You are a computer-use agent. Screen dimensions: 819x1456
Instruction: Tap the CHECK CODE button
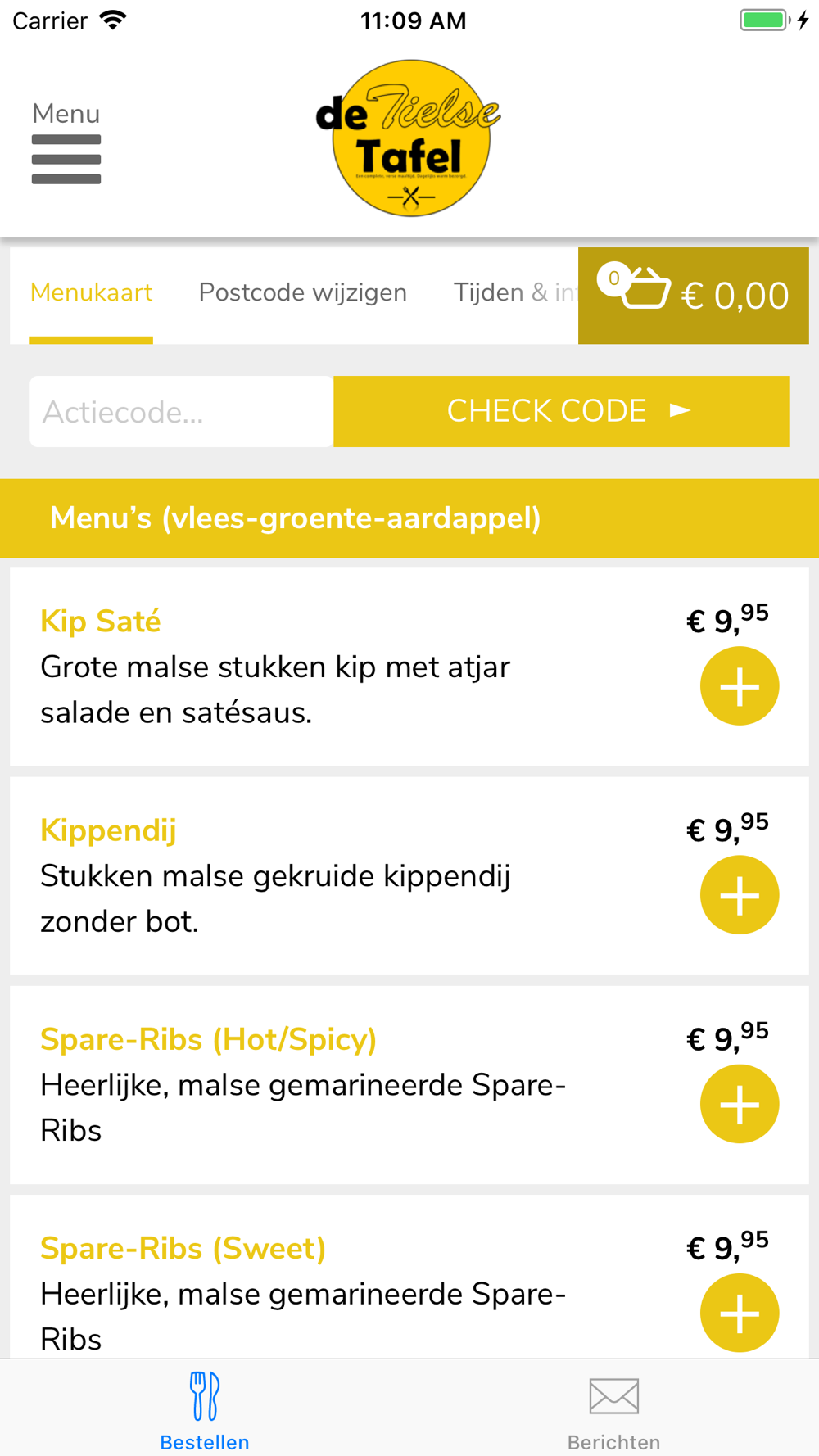coord(561,412)
